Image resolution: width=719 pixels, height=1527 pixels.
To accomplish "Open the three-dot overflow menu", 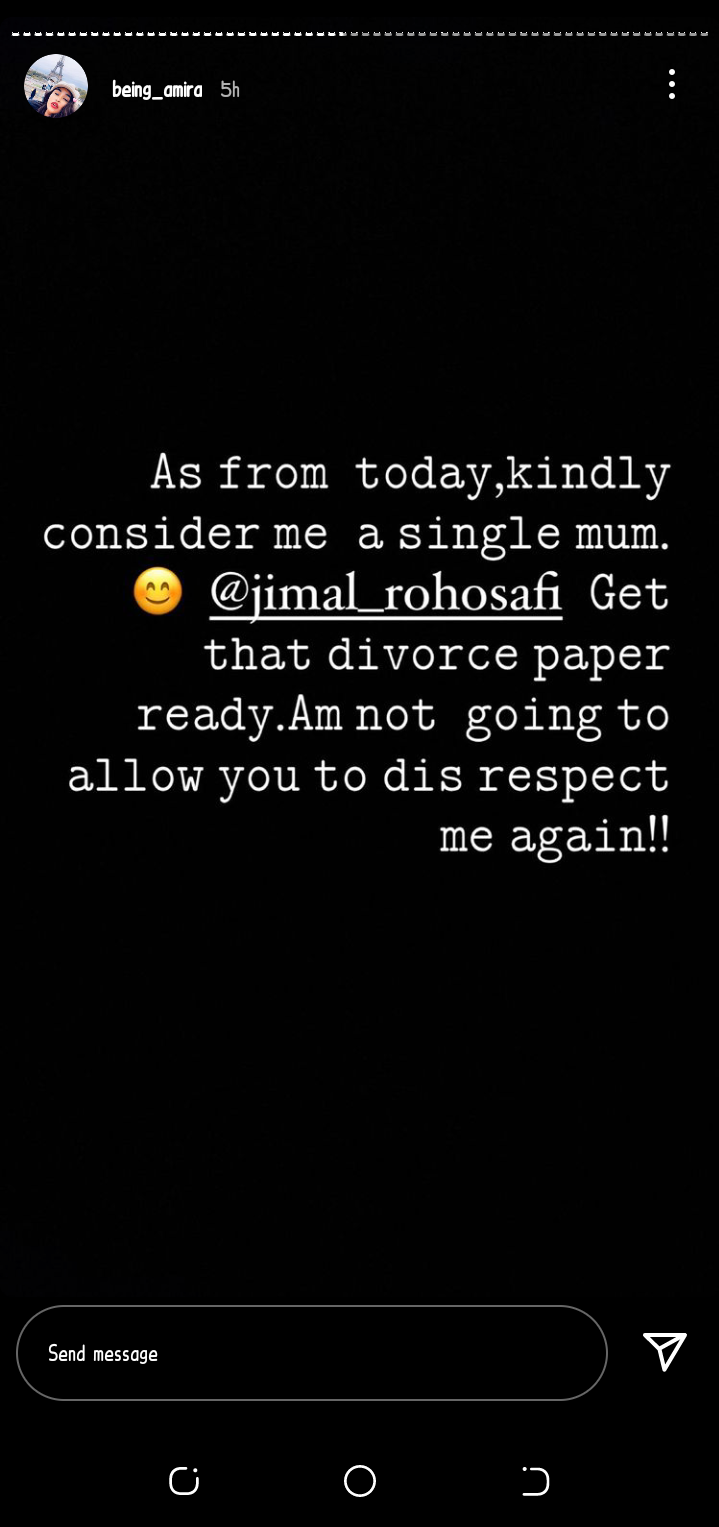I will (x=672, y=84).
